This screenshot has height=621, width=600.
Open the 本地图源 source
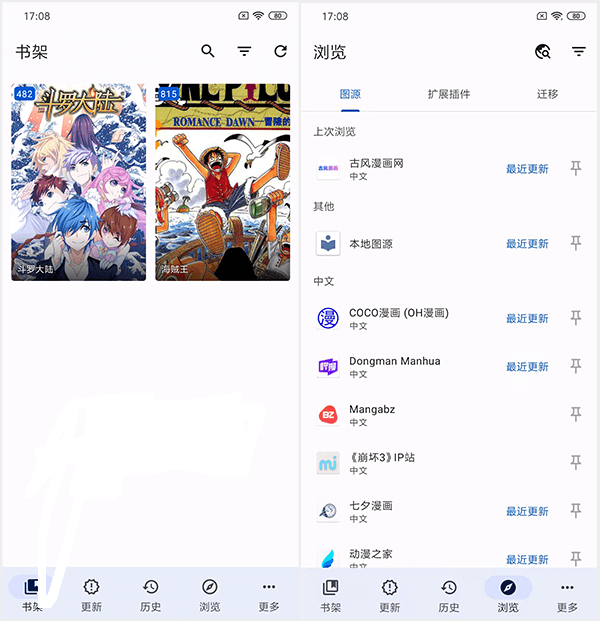pos(400,243)
